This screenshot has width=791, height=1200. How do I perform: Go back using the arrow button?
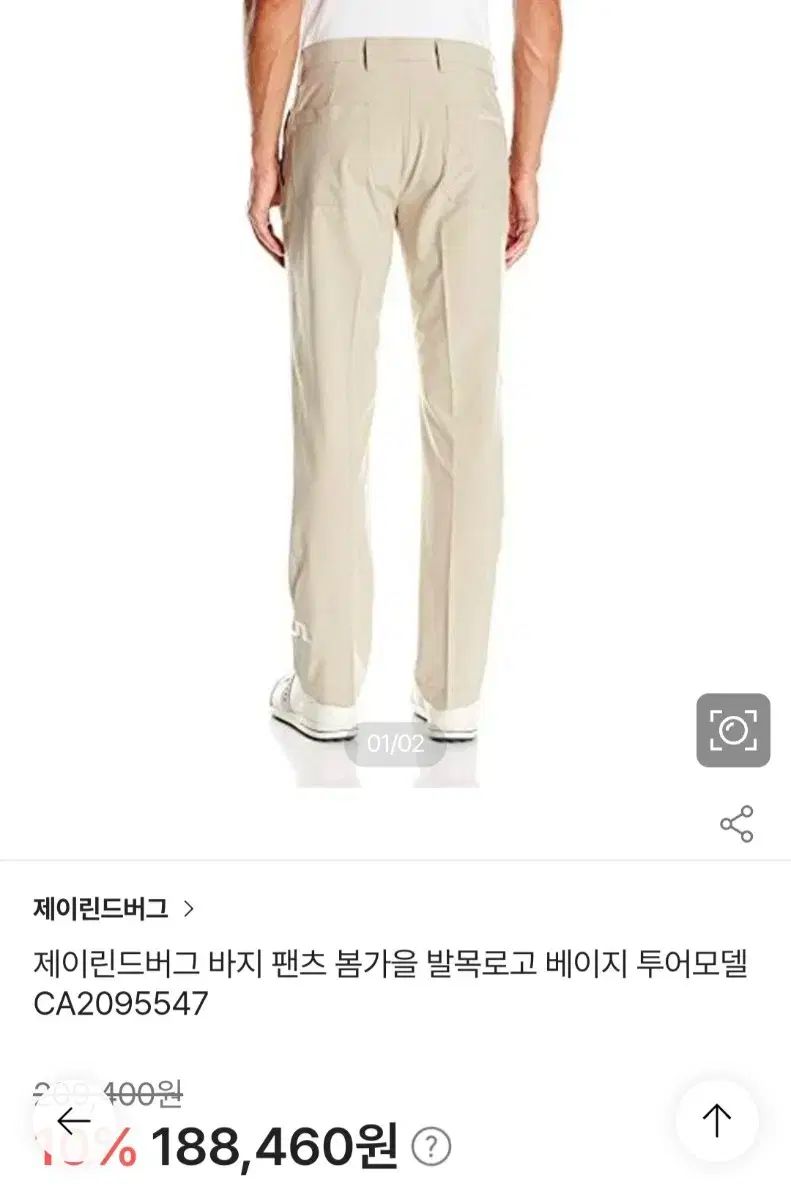pyautogui.click(x=74, y=1121)
